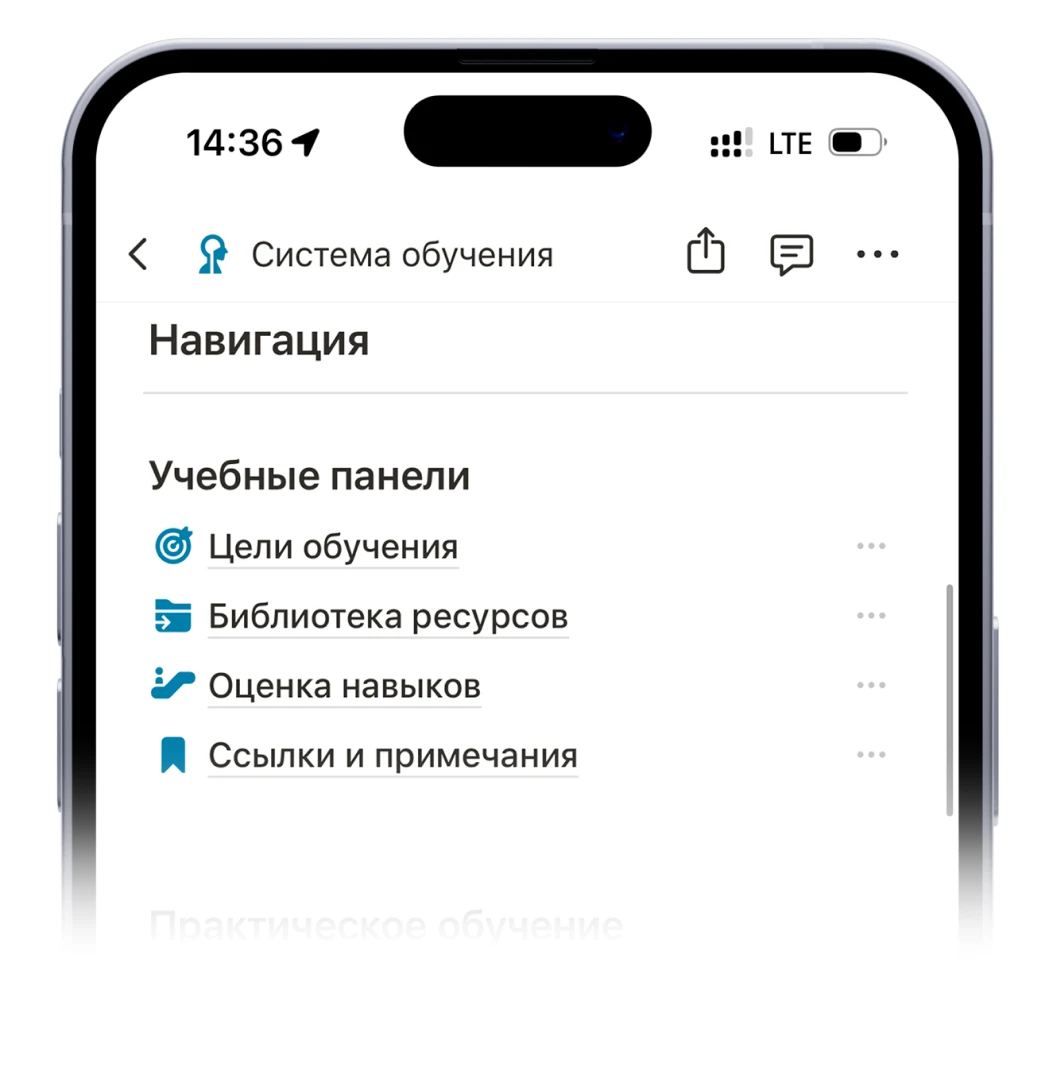Share the Система обучения page
1049x1067 pixels.
click(705, 252)
